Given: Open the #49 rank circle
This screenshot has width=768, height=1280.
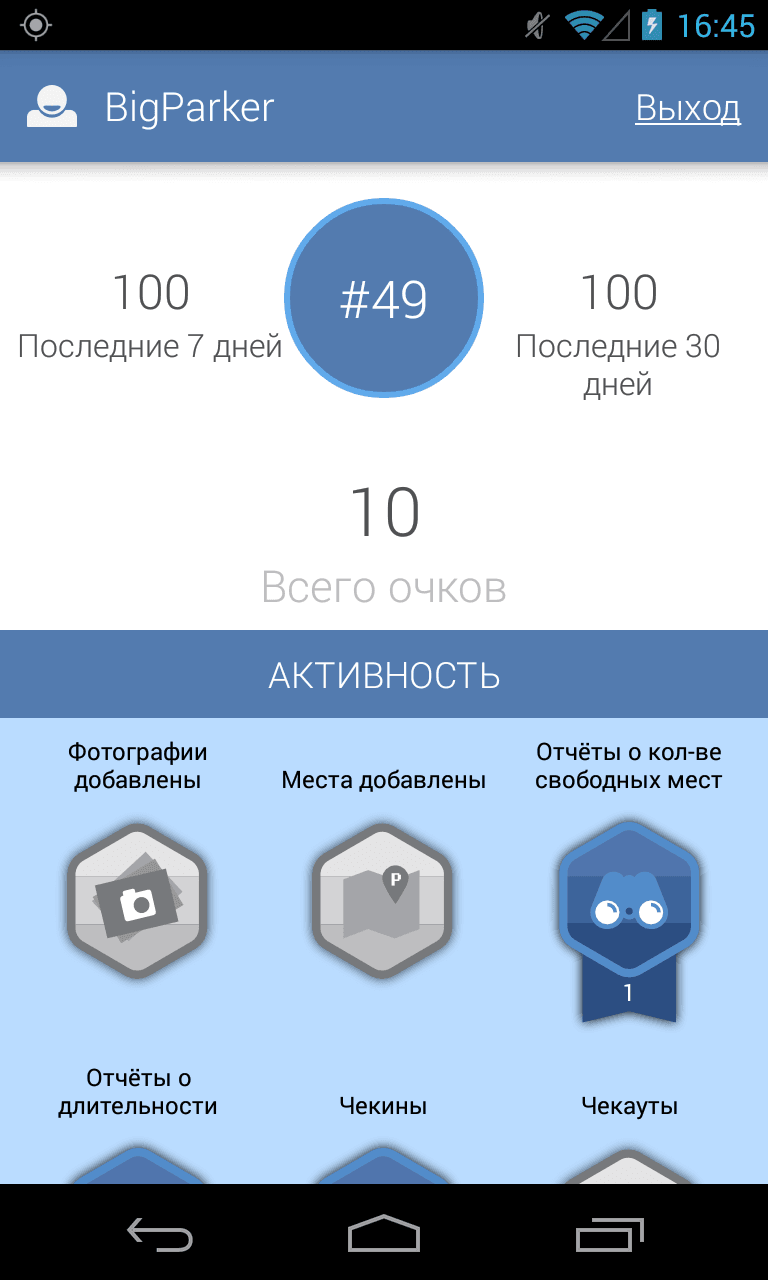Looking at the screenshot, I should tap(384, 299).
